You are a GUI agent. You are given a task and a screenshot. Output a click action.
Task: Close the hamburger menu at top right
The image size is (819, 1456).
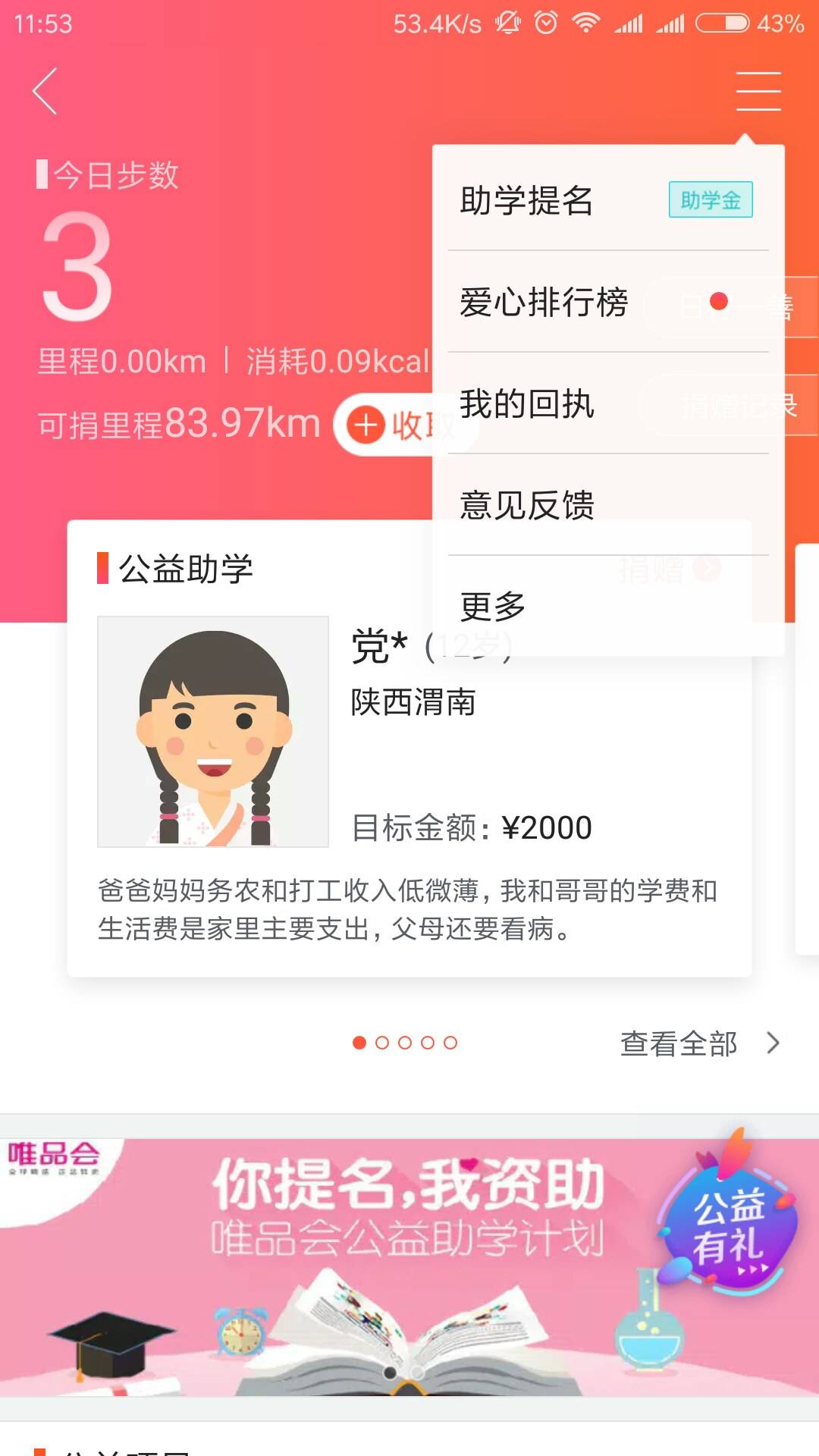(758, 91)
